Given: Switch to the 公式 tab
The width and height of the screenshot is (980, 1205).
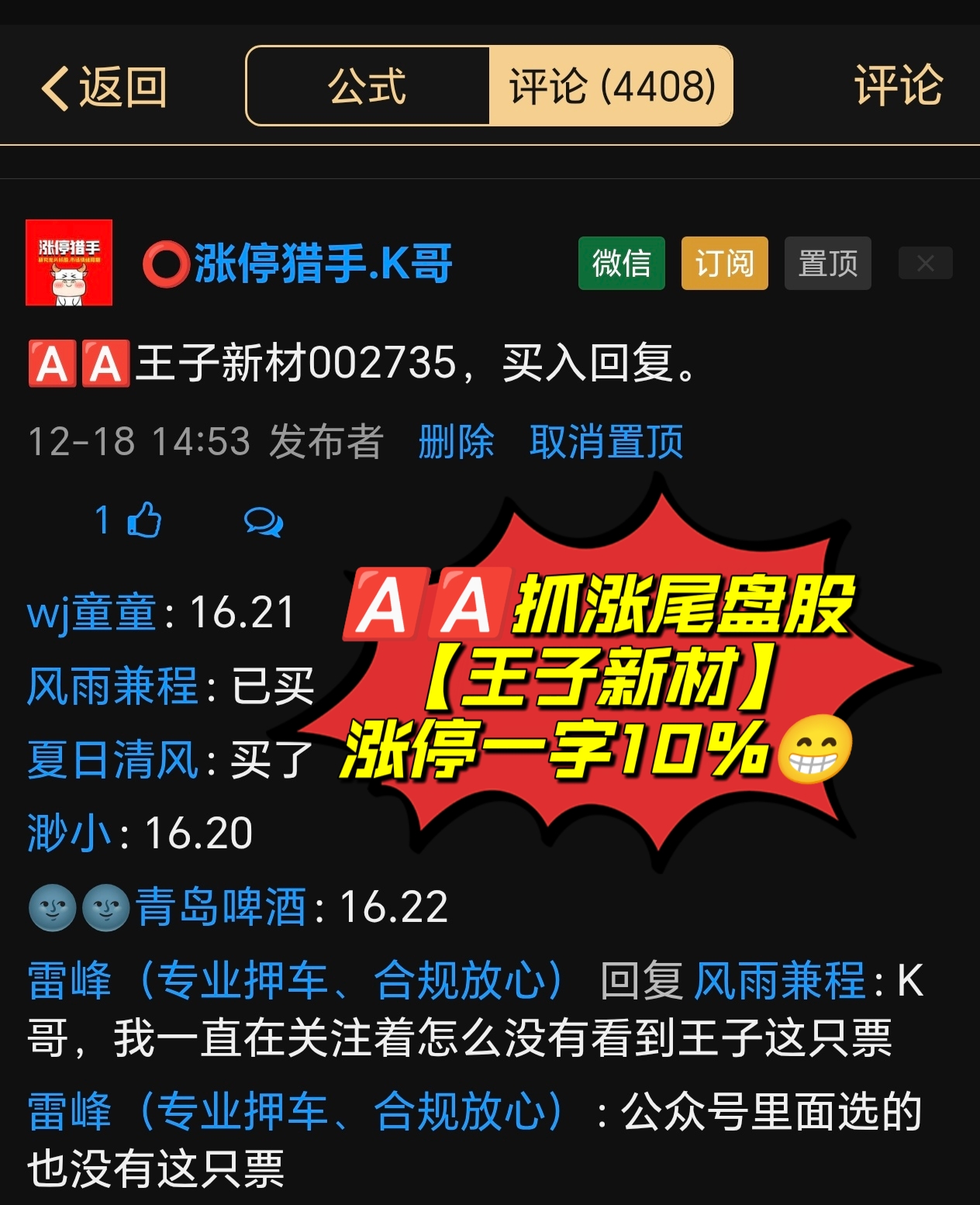Looking at the screenshot, I should click(x=367, y=86).
